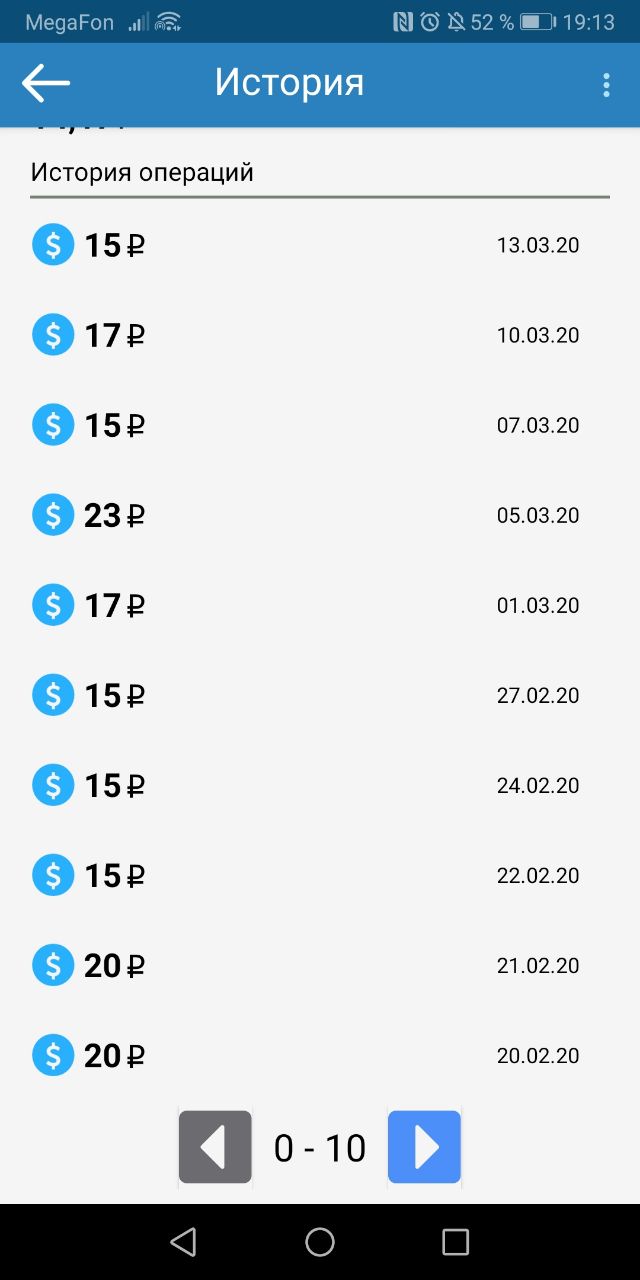Select the 23 ₽ operation from 05.03.20

pos(320,515)
